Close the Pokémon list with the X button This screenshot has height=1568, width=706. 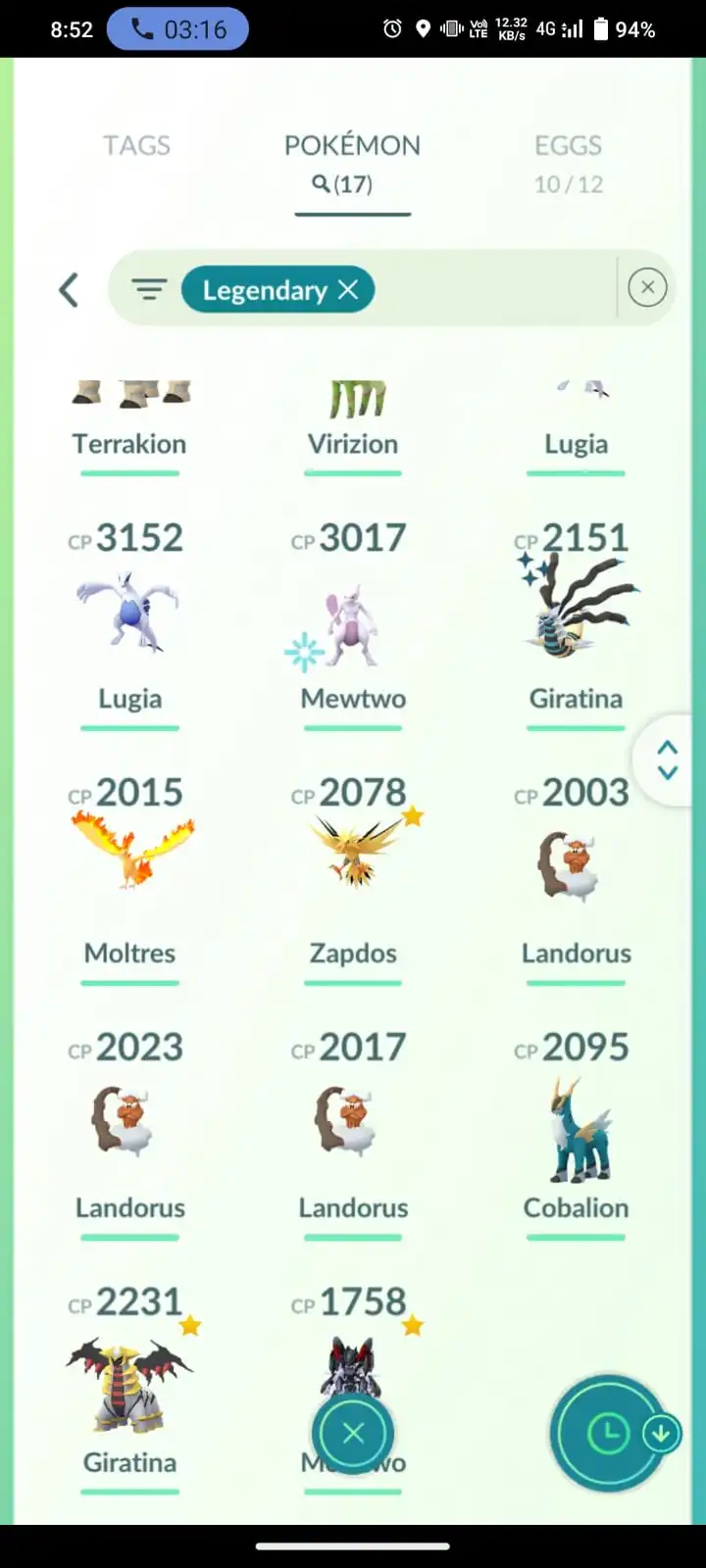point(353,1434)
